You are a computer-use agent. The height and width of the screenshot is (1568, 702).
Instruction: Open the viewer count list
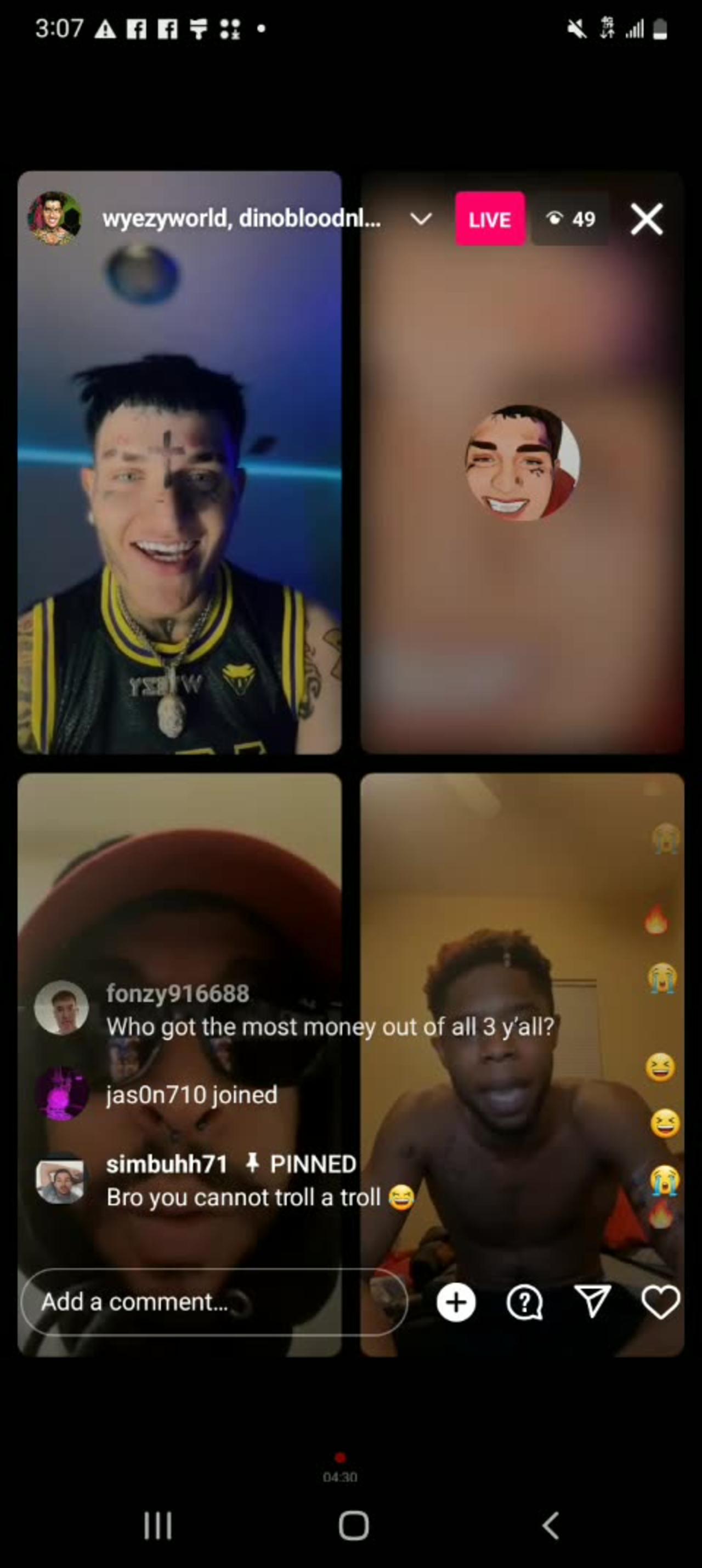[570, 219]
